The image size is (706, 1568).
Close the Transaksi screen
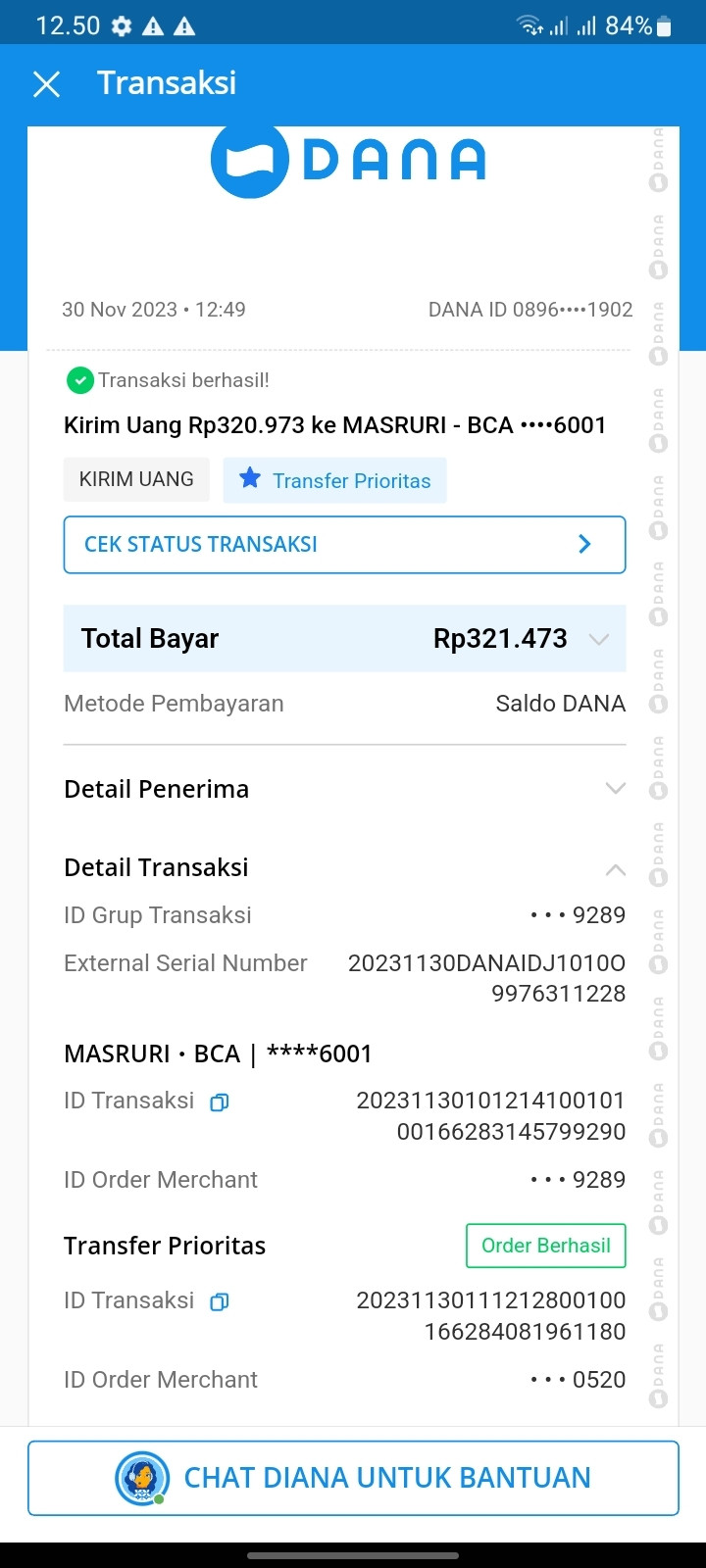point(46,84)
